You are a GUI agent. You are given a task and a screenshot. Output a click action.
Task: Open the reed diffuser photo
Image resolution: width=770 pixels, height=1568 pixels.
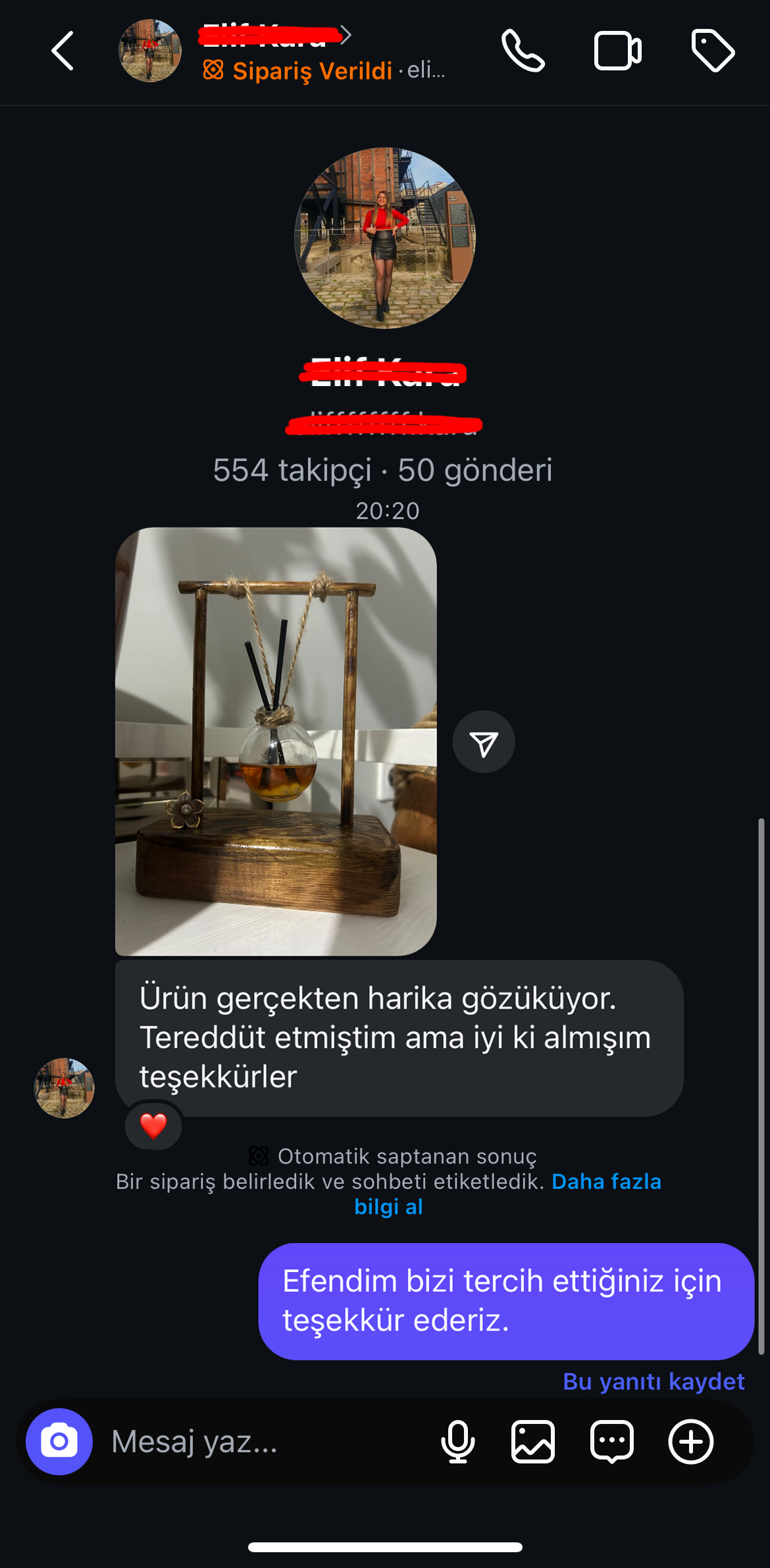click(x=276, y=741)
